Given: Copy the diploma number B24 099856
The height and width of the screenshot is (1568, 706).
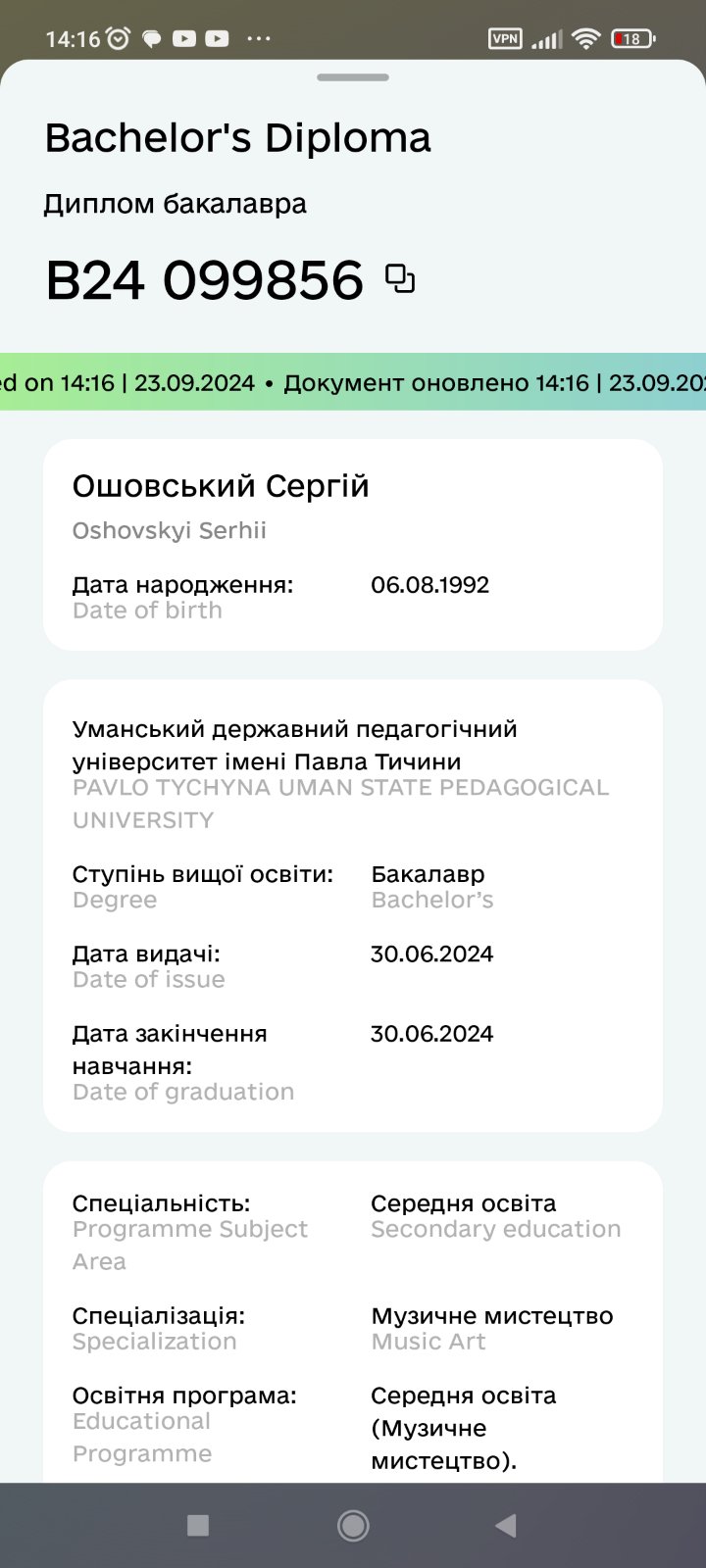Looking at the screenshot, I should coord(400,279).
